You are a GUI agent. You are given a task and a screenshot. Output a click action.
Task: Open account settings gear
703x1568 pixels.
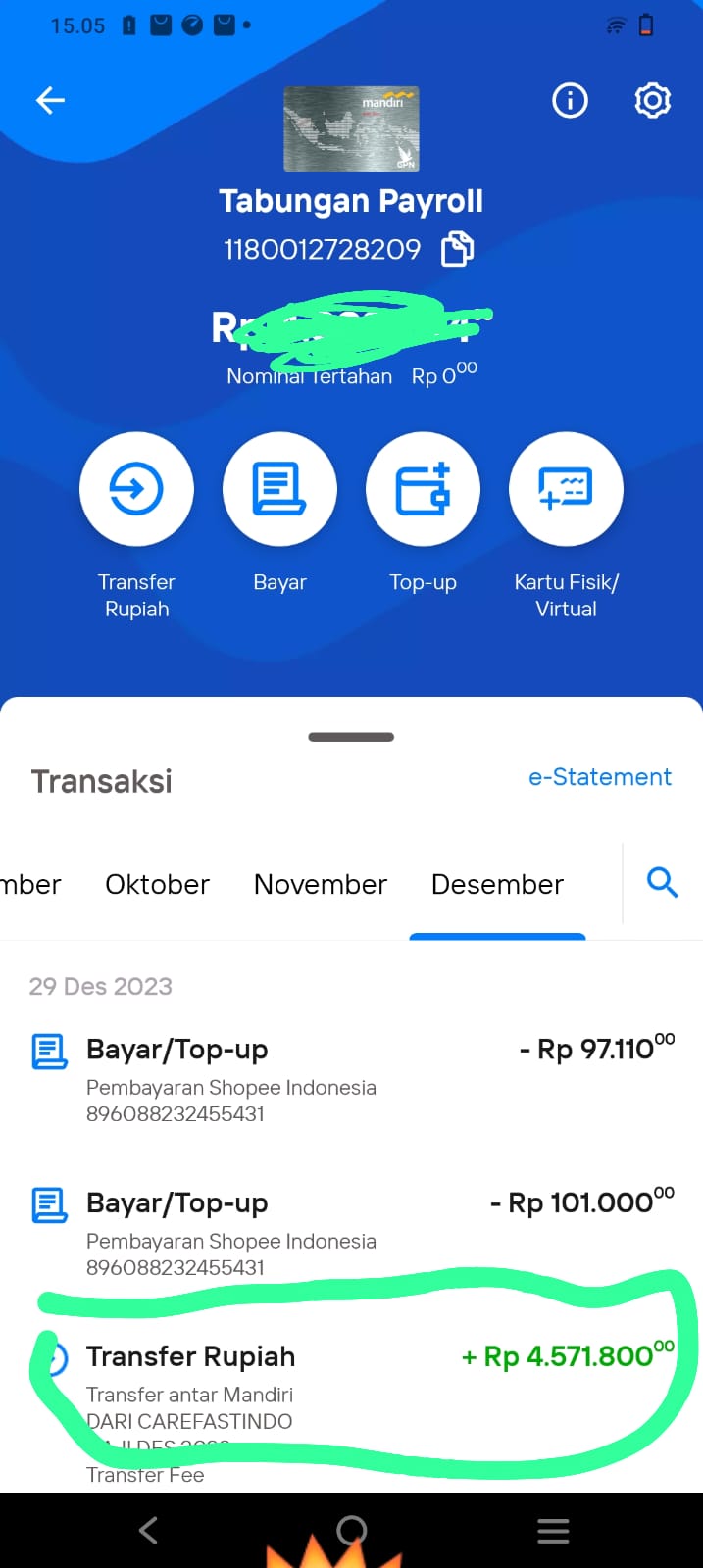(652, 100)
